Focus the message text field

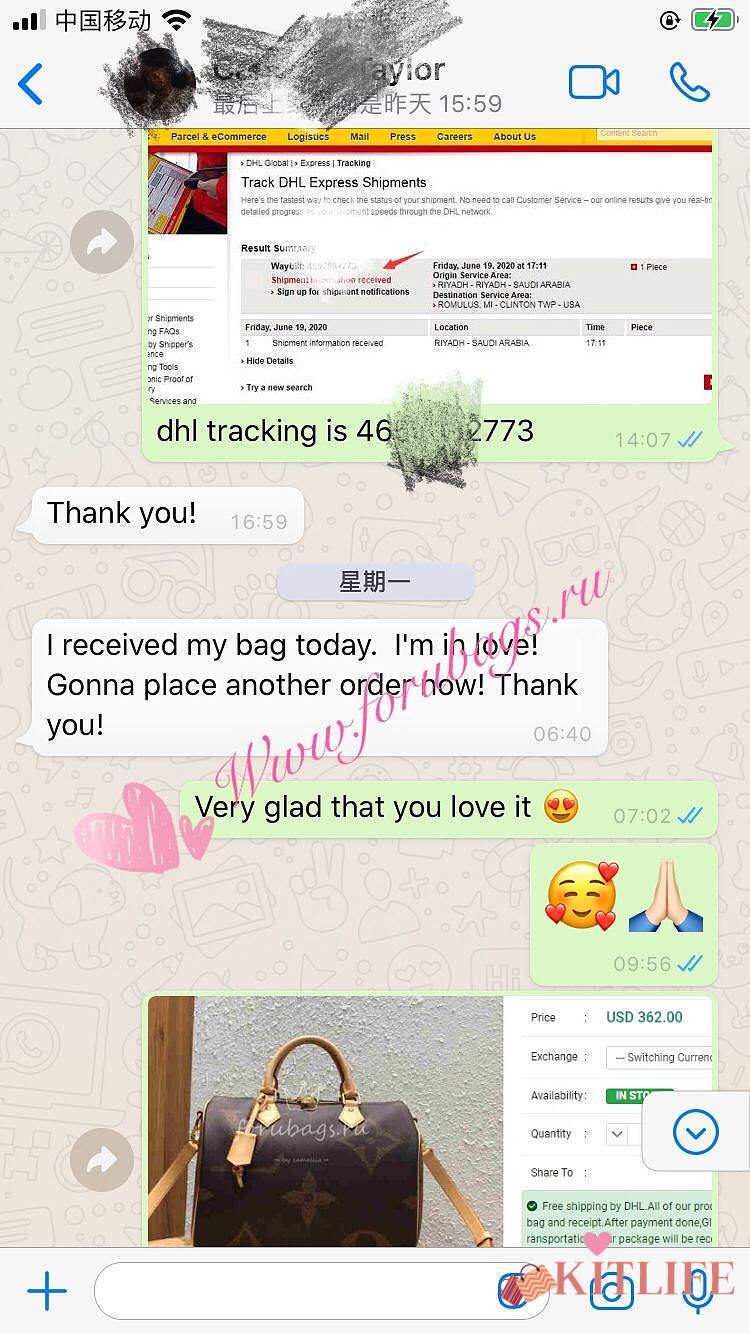300,1292
